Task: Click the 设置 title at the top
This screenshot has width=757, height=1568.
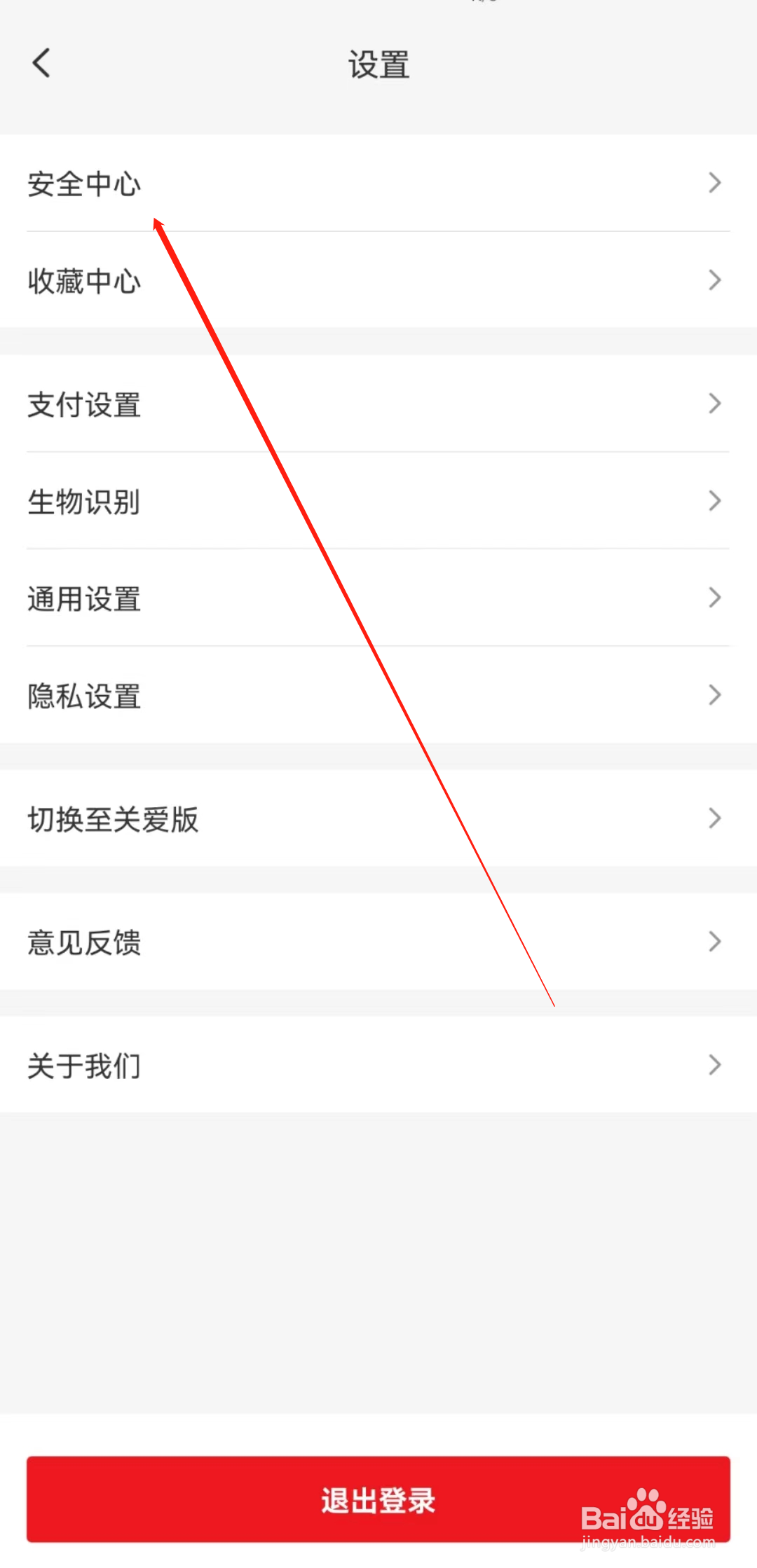Action: click(x=378, y=64)
